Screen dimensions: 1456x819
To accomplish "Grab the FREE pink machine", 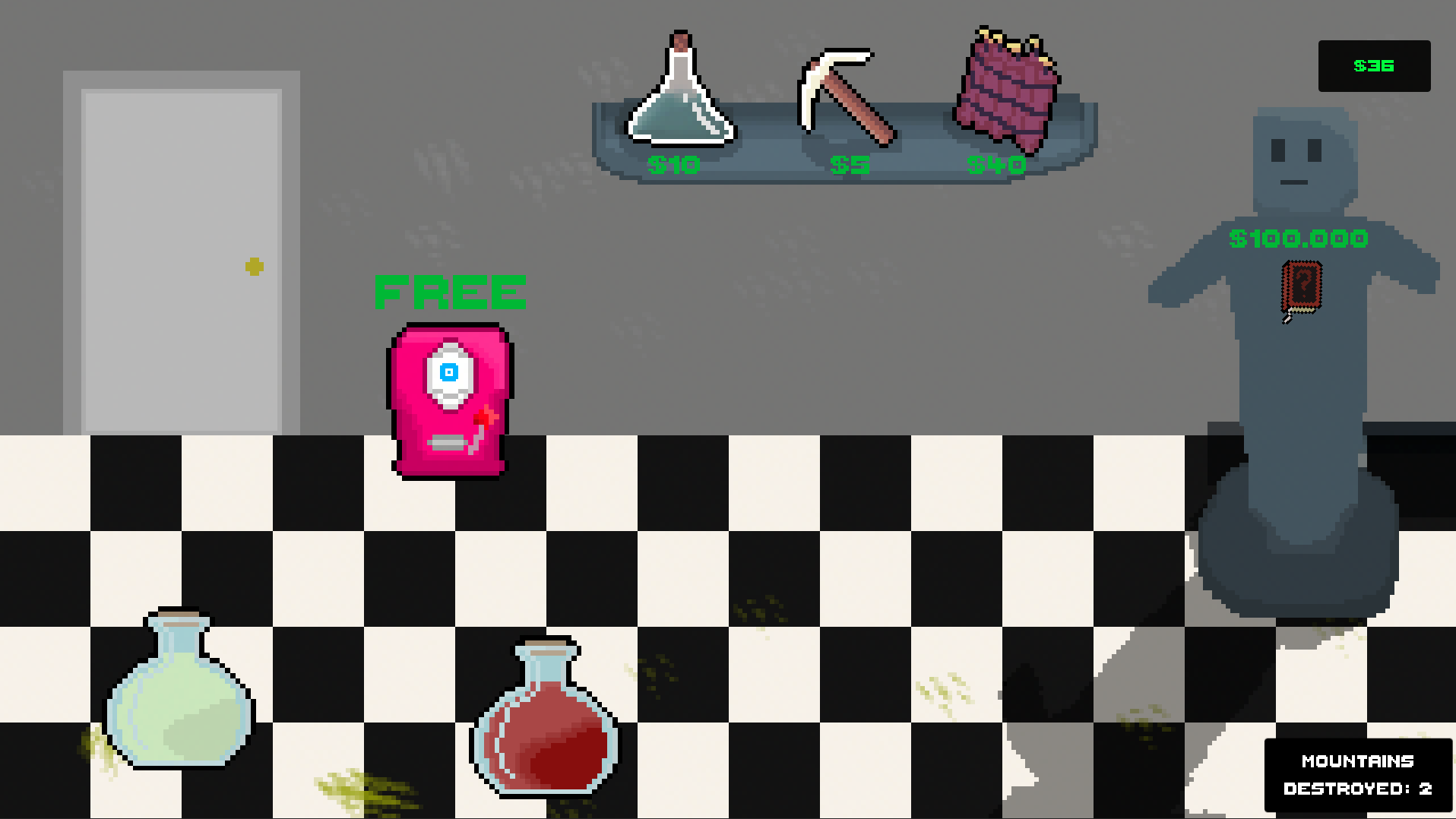I will coord(450,401).
